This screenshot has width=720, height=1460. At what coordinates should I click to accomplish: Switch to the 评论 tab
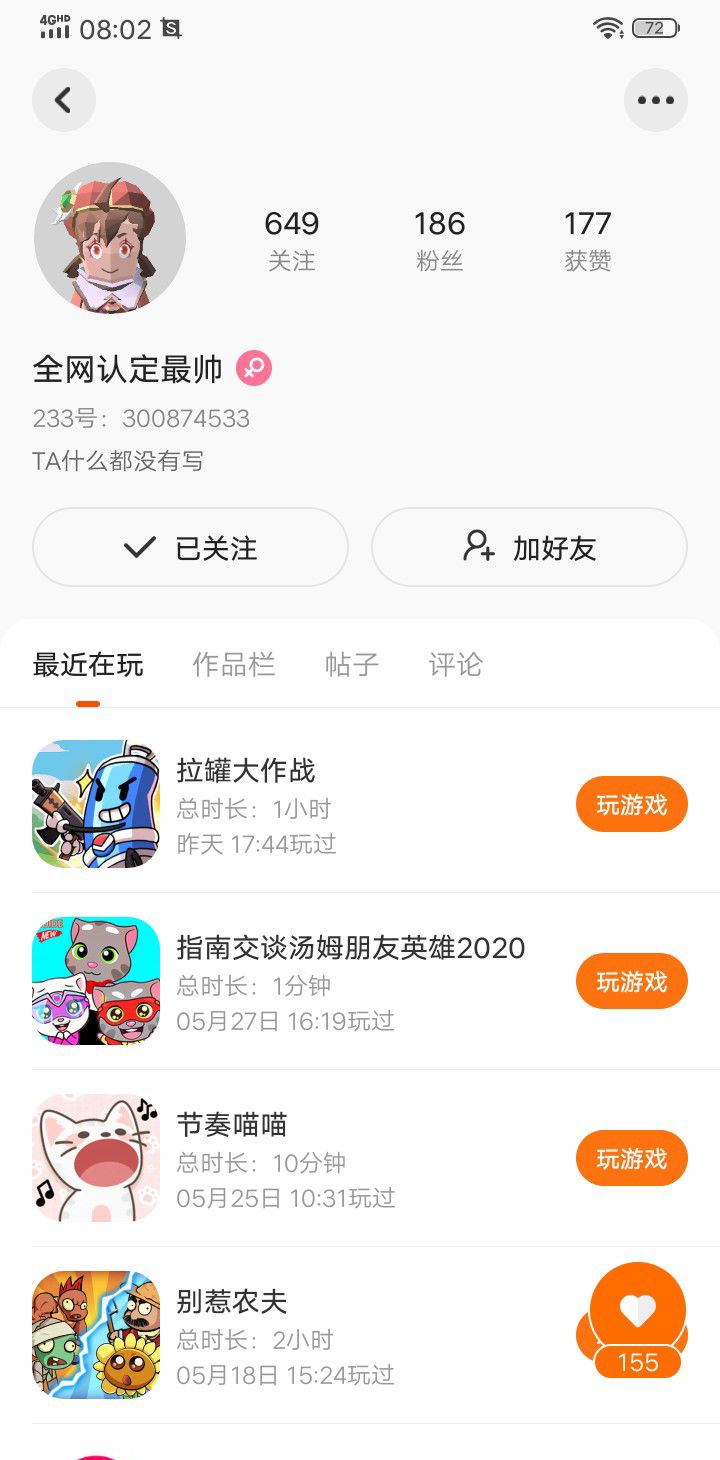click(455, 665)
